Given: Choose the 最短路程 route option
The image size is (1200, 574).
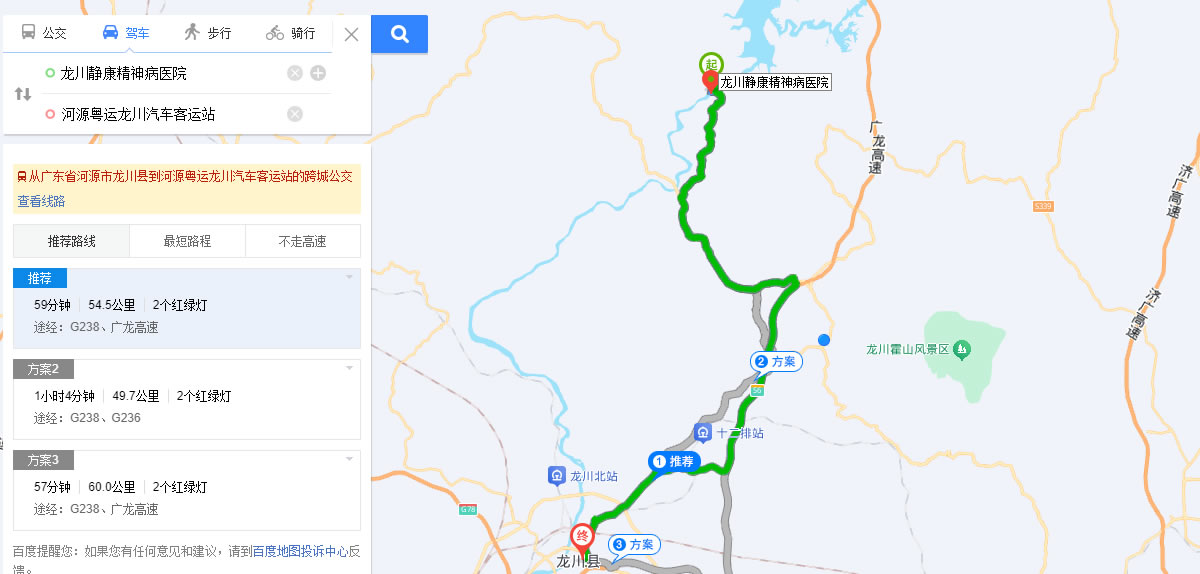Looking at the screenshot, I should coord(187,241).
